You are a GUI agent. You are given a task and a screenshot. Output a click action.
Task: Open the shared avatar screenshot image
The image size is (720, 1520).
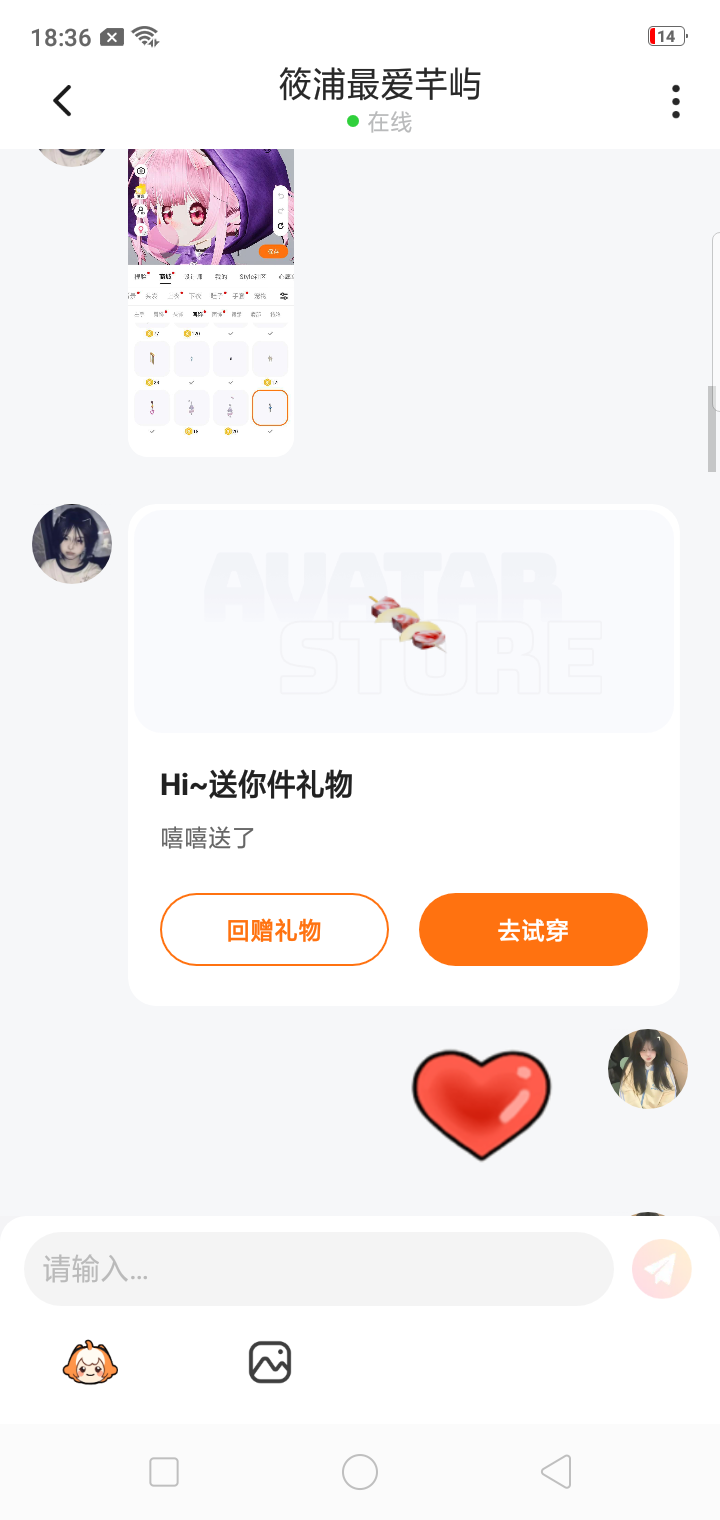click(x=211, y=300)
